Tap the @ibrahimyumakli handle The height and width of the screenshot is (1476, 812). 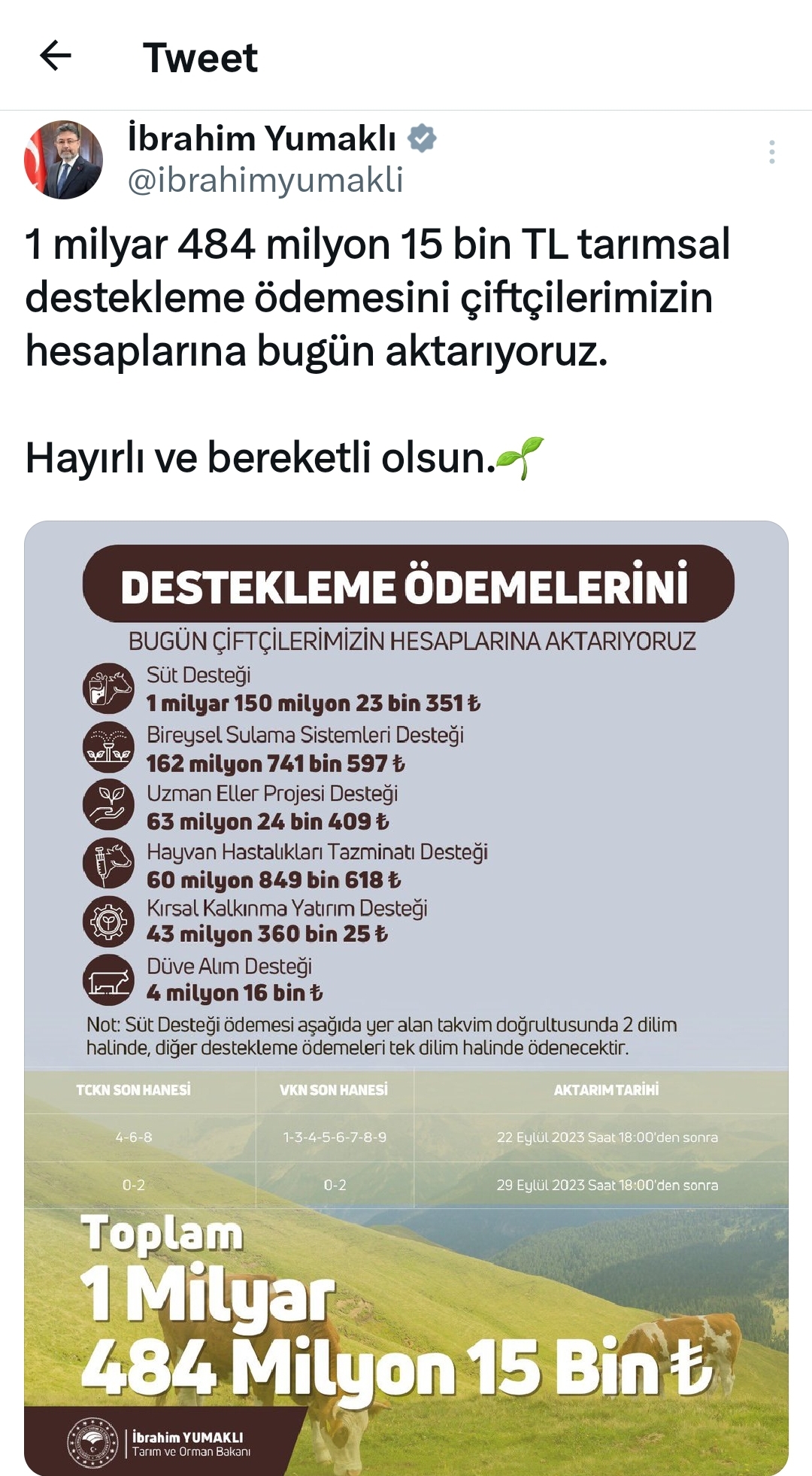[265, 181]
